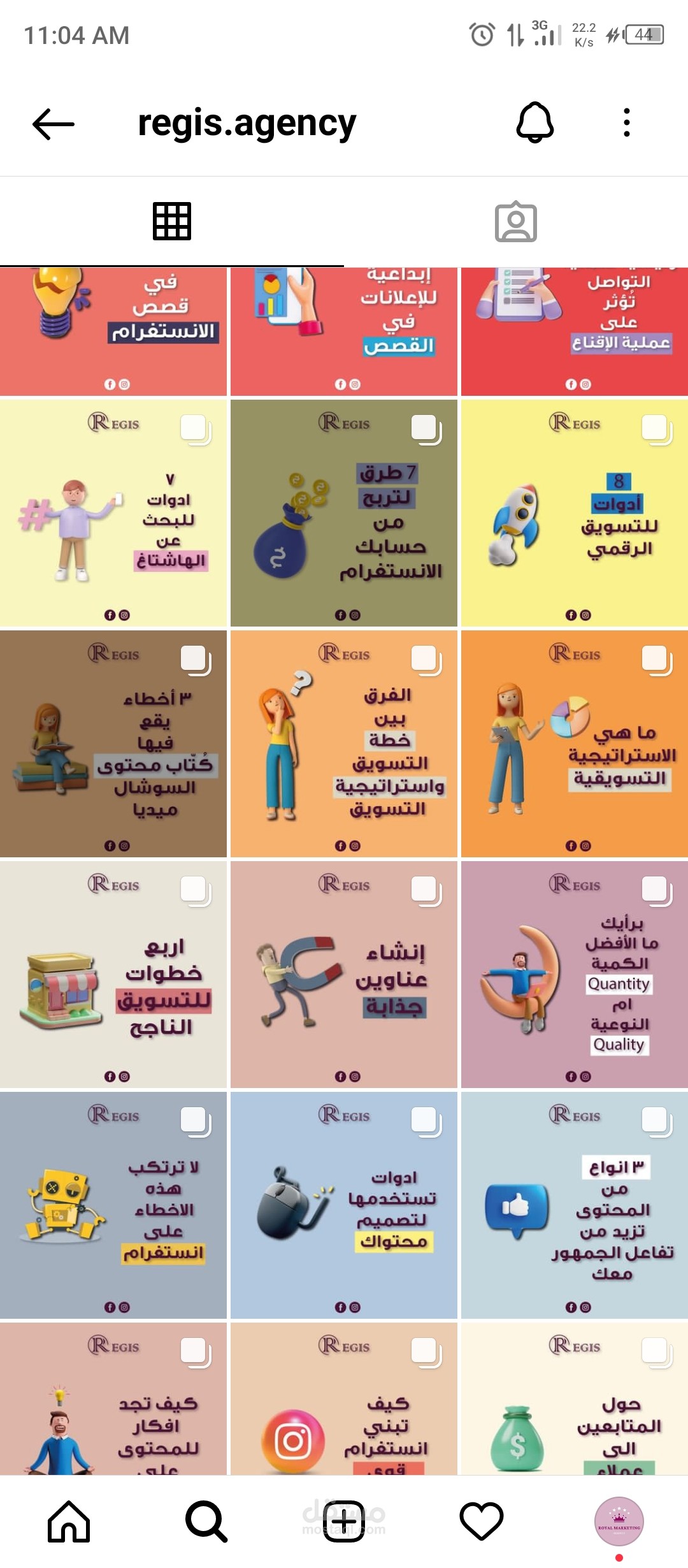688x1568 pixels.
Task: Open the notifications bell for regis.agency
Action: tap(535, 122)
